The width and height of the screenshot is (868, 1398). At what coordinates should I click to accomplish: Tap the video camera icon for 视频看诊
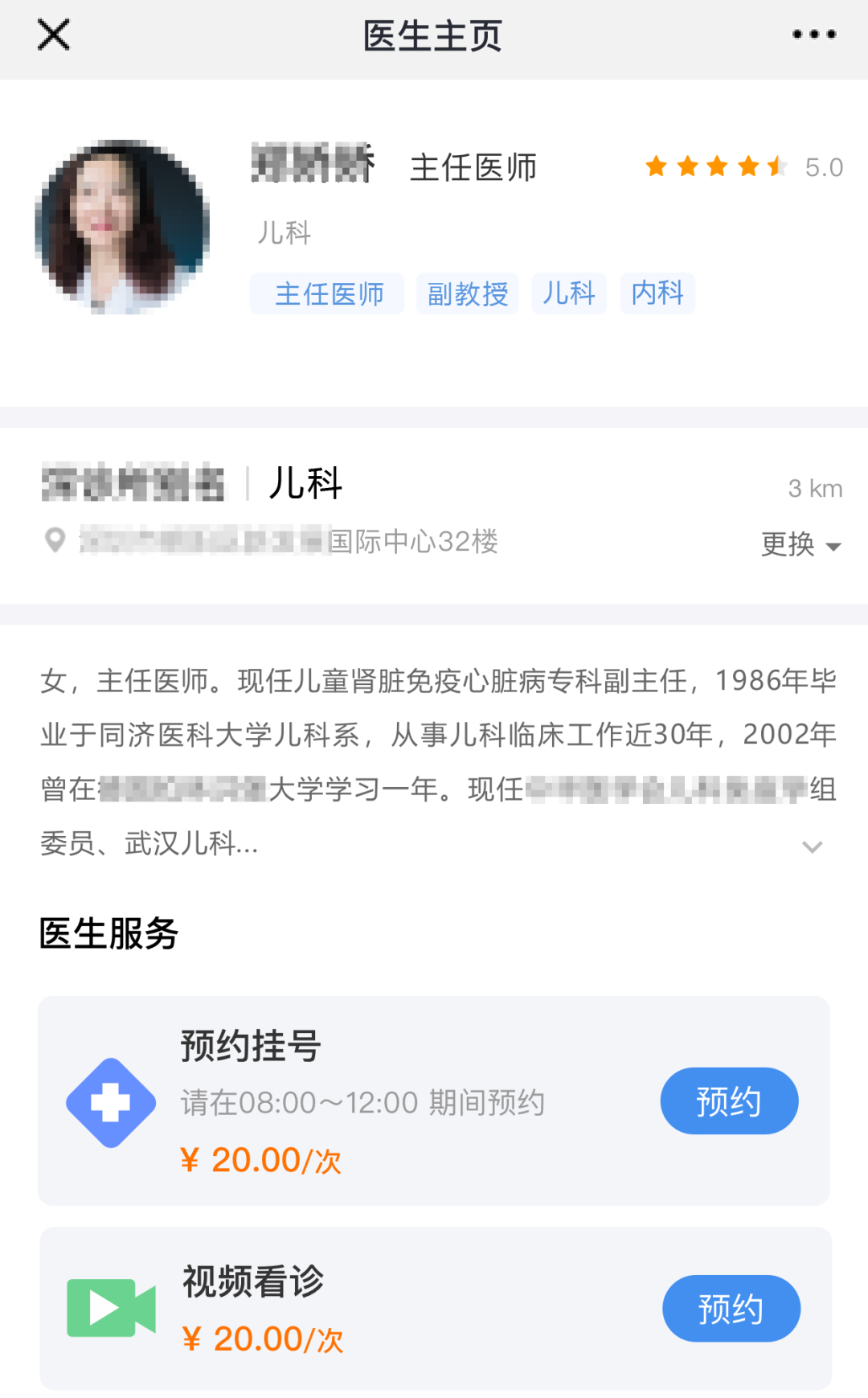[111, 1308]
